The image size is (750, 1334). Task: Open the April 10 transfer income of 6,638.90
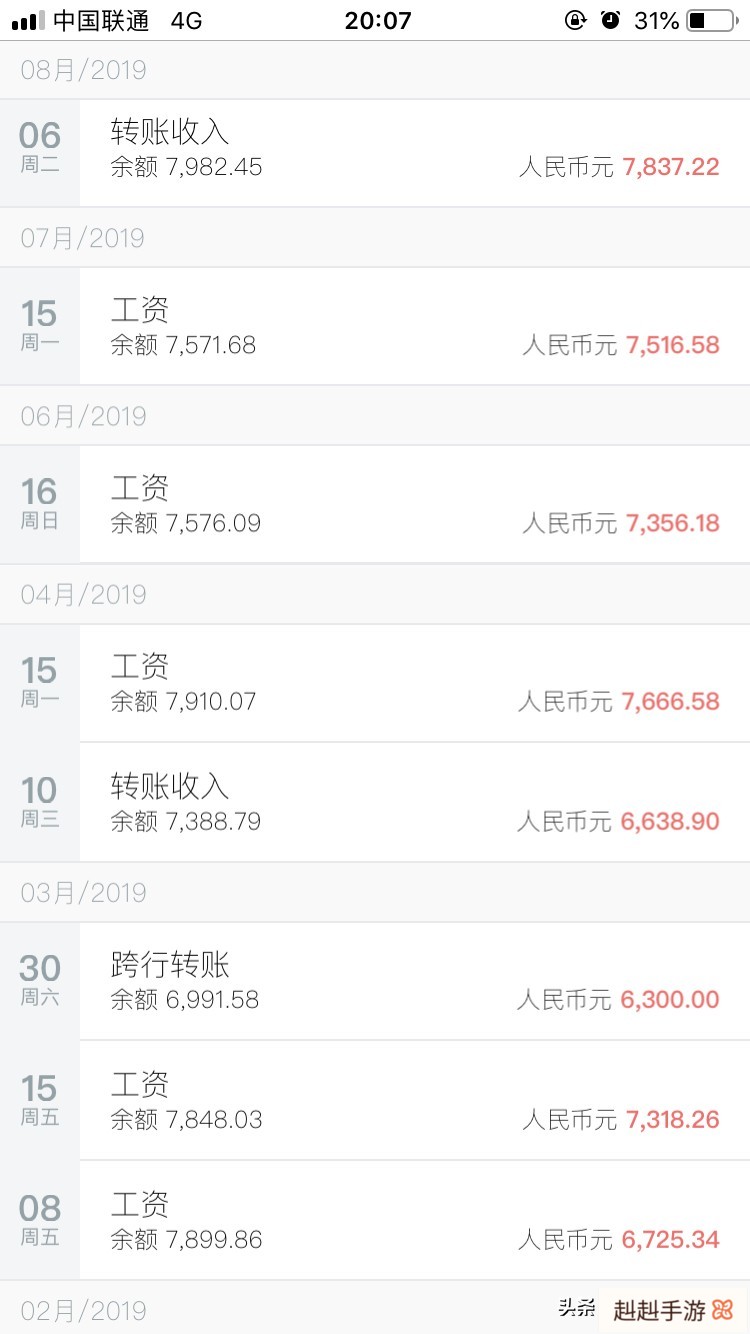coord(400,802)
